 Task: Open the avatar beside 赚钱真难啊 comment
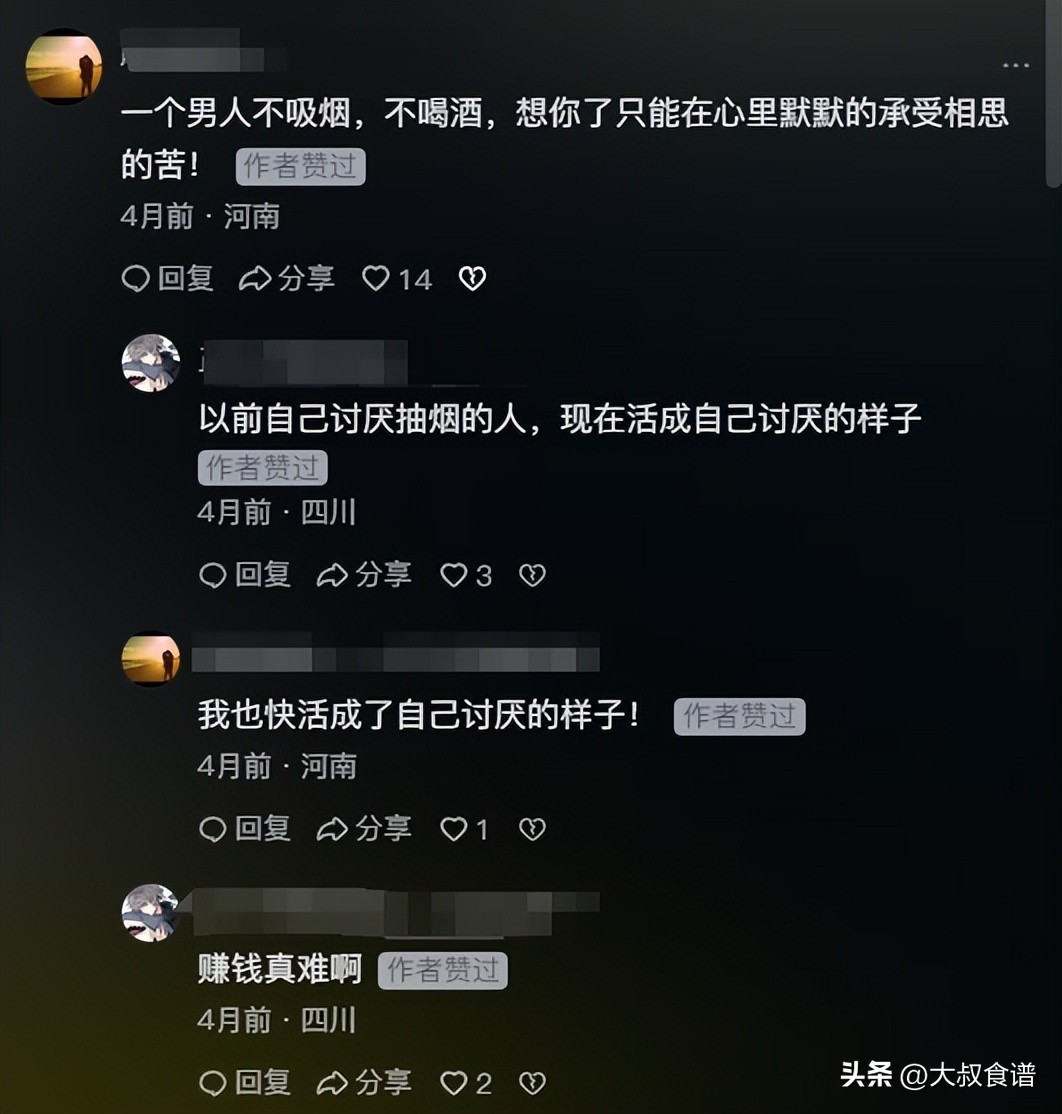[151, 913]
